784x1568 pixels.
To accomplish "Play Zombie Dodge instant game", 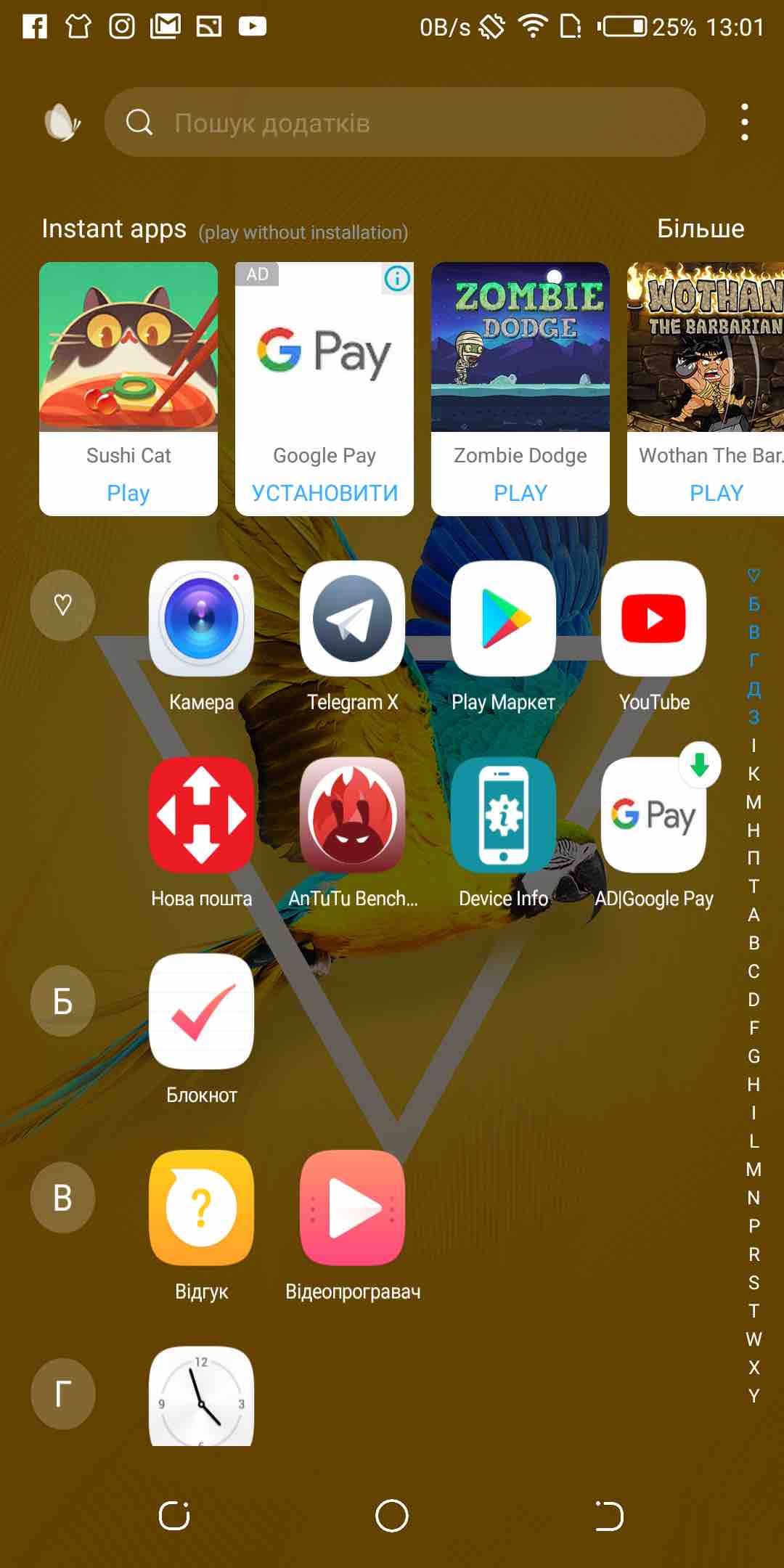I will pos(520,493).
